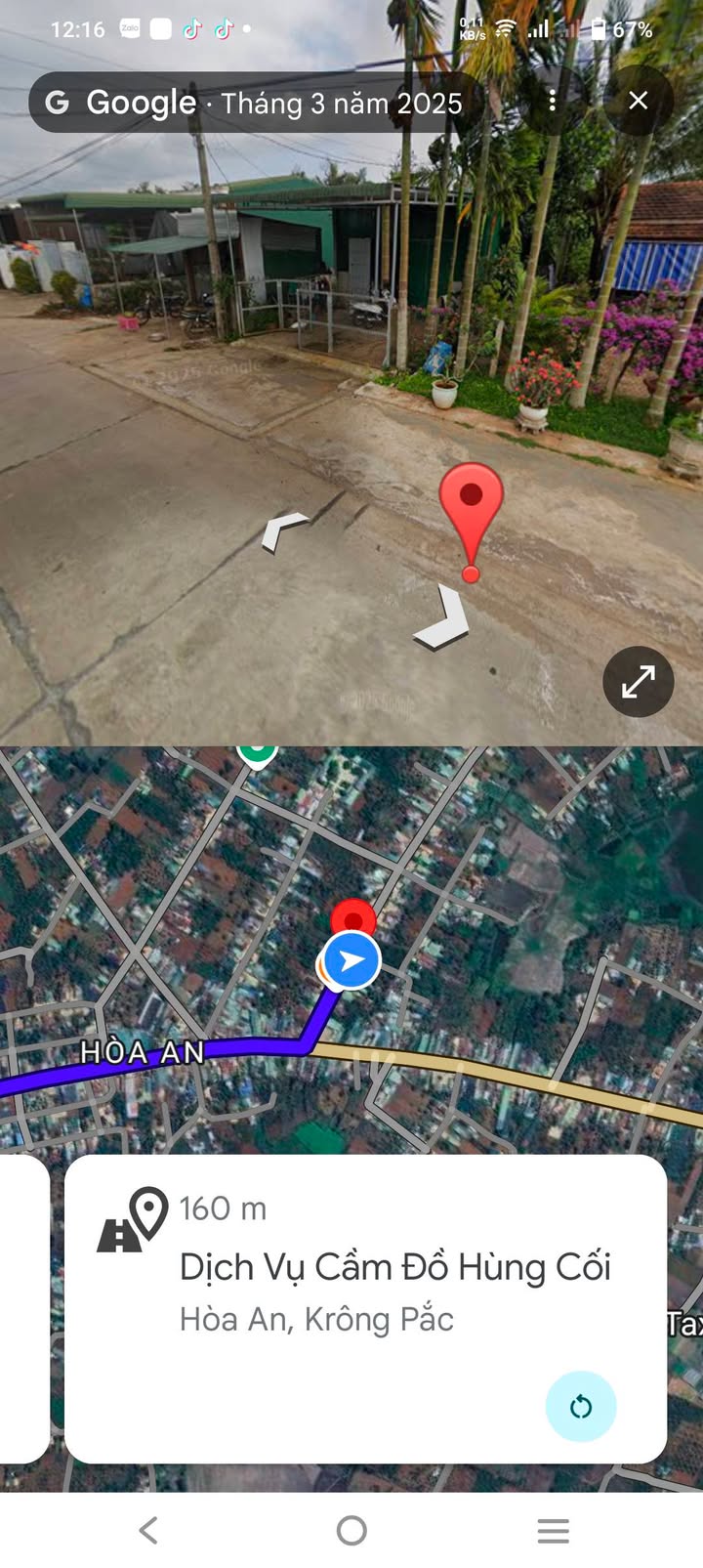Show recent apps
The width and height of the screenshot is (703, 1568).
pyautogui.click(x=554, y=1530)
